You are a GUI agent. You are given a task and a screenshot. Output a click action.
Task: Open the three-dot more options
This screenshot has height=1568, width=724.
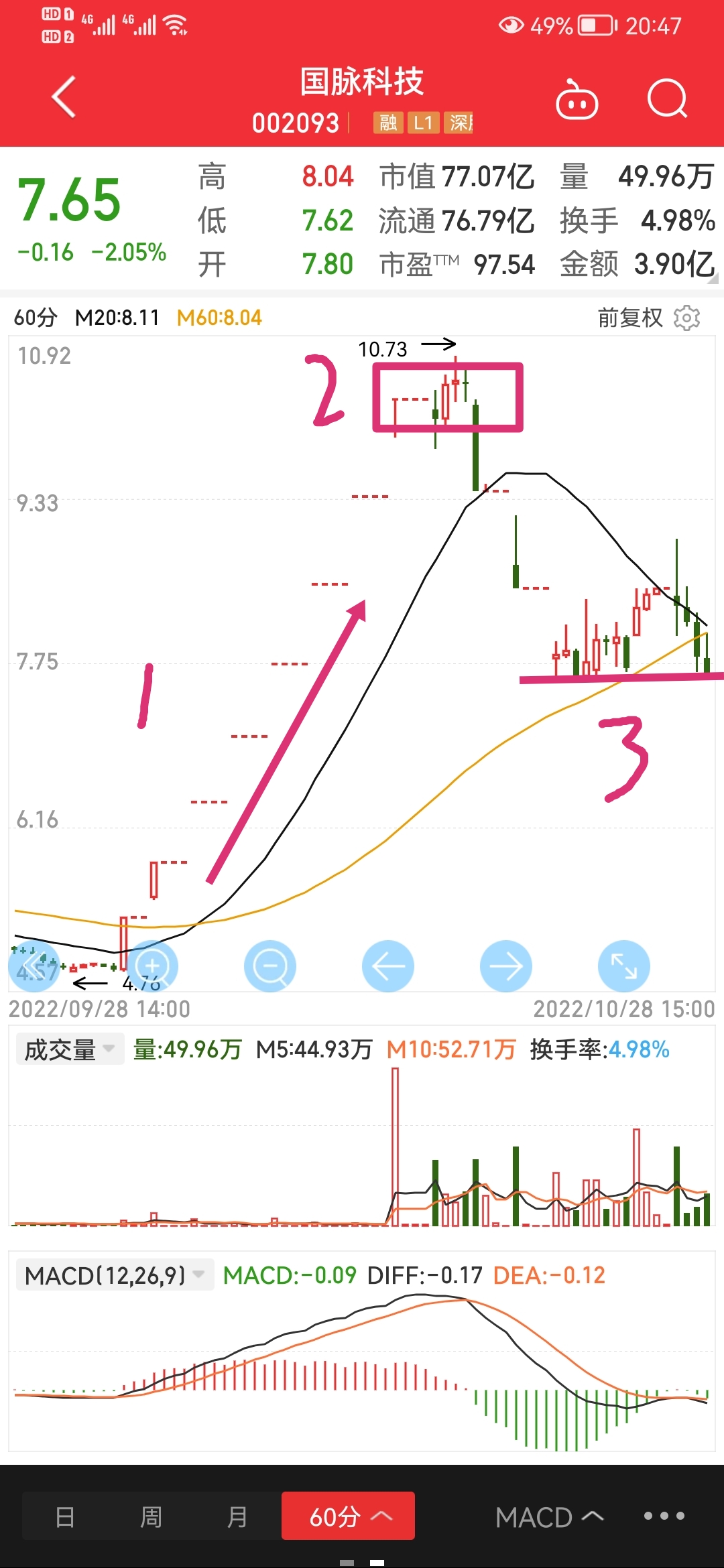click(664, 1516)
